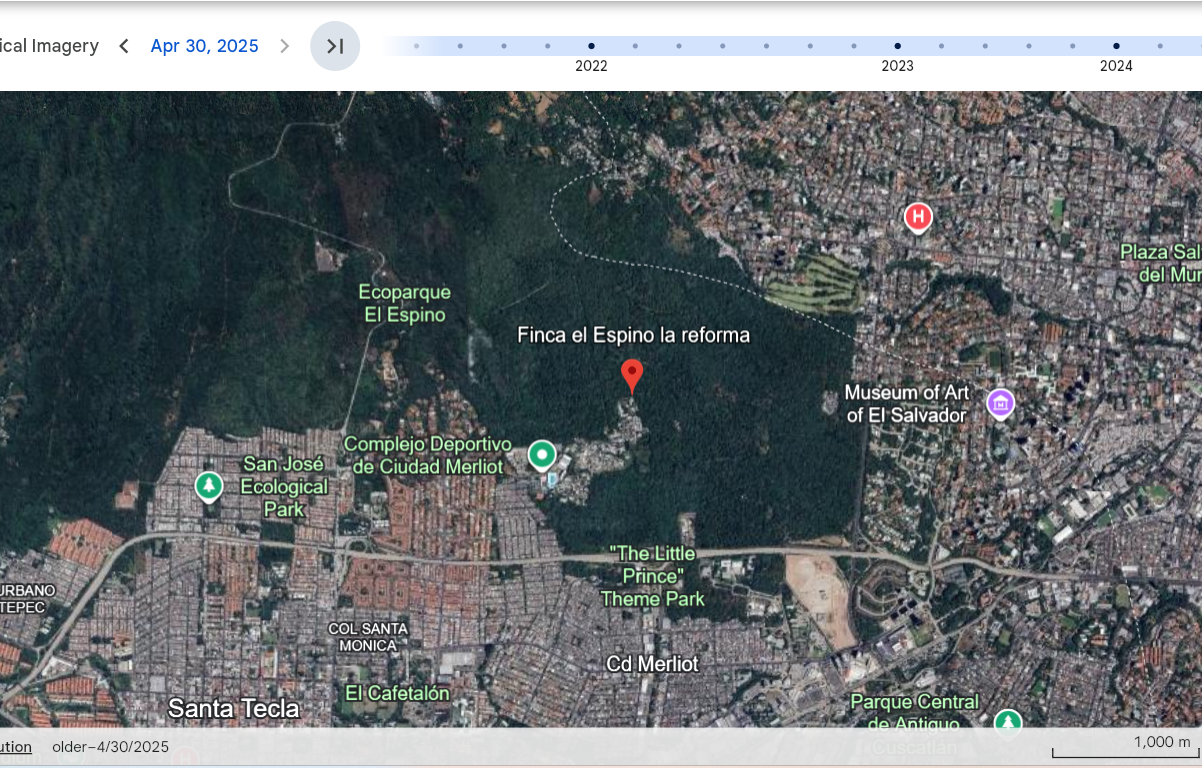The width and height of the screenshot is (1202, 768).
Task: Open the Complejo Deportivo de Ciudad Merliot marker
Action: 542,456
